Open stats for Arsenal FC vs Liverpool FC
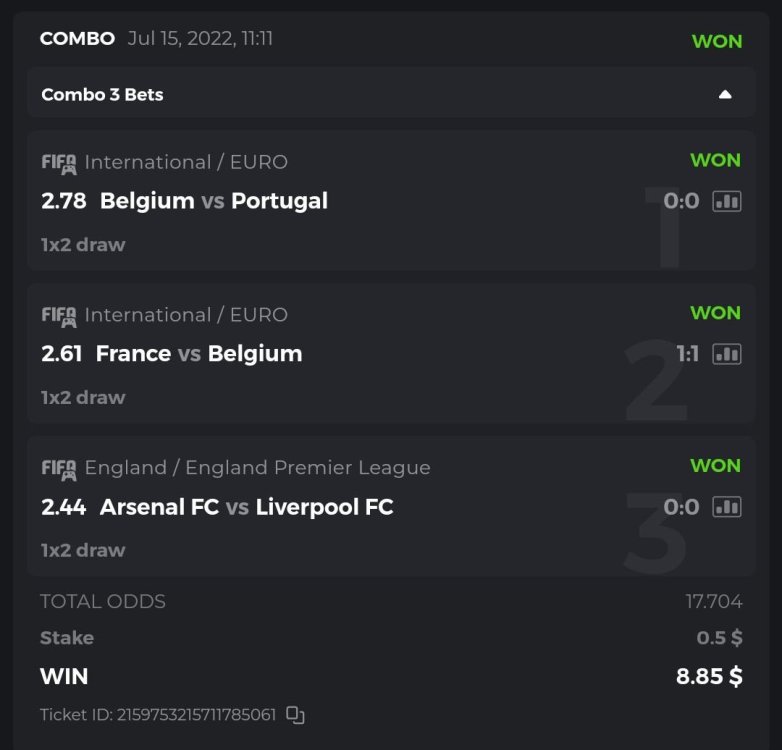This screenshot has width=782, height=750. click(x=727, y=507)
